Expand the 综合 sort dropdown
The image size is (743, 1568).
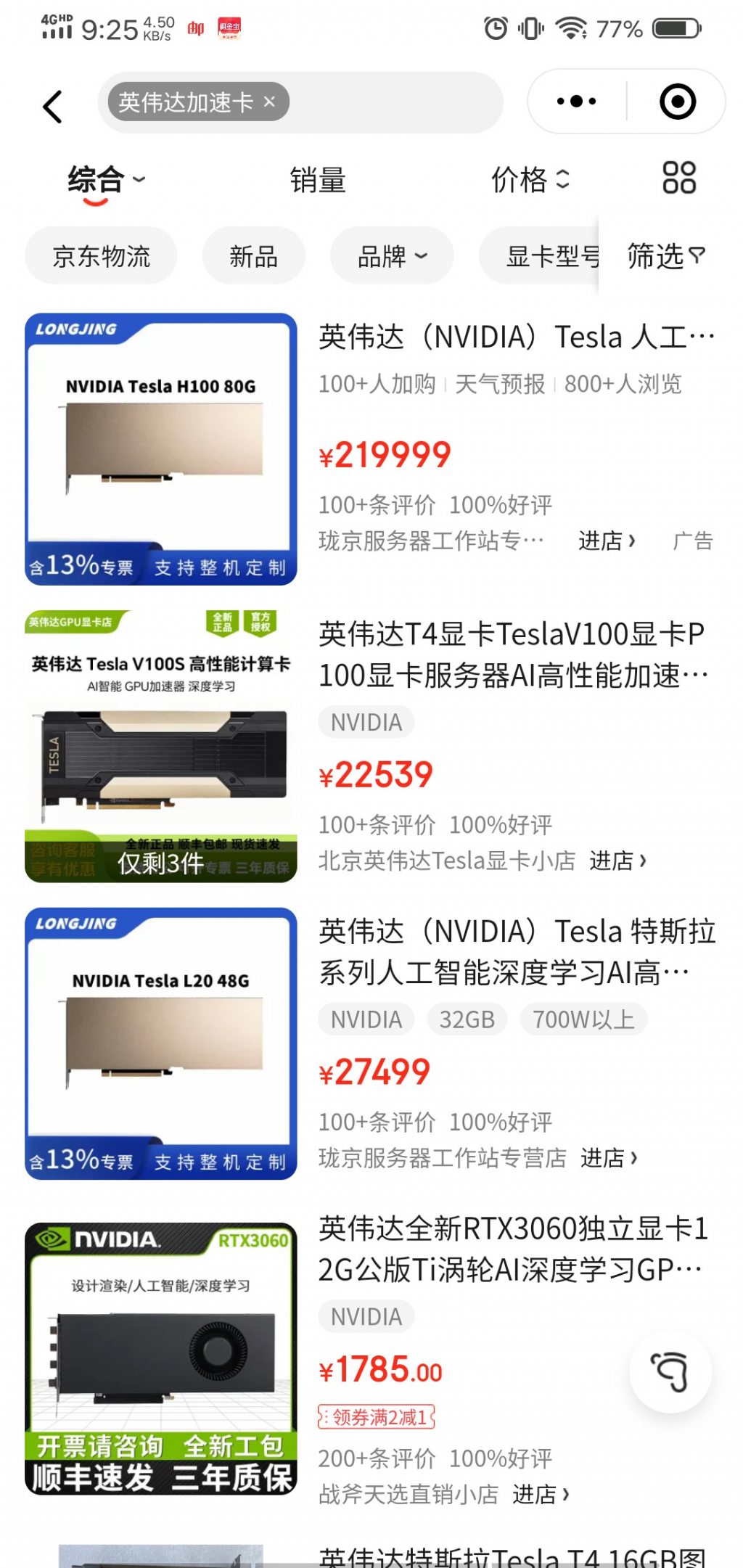[106, 180]
